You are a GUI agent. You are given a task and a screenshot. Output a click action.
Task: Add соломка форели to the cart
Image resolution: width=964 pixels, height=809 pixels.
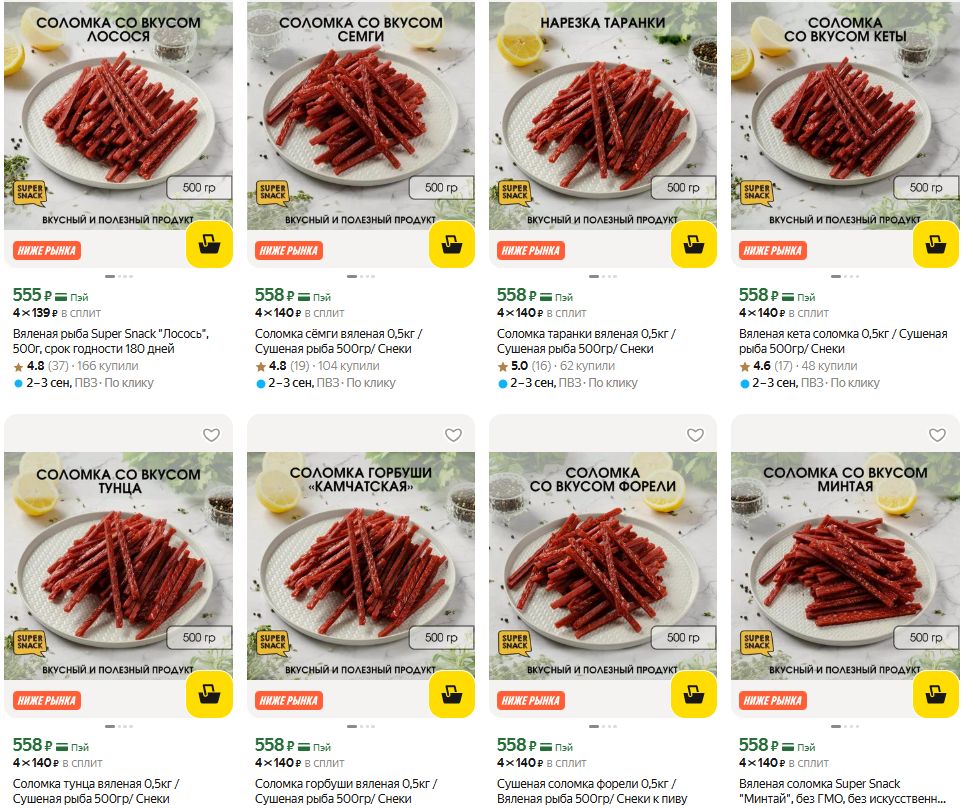pyautogui.click(x=693, y=695)
